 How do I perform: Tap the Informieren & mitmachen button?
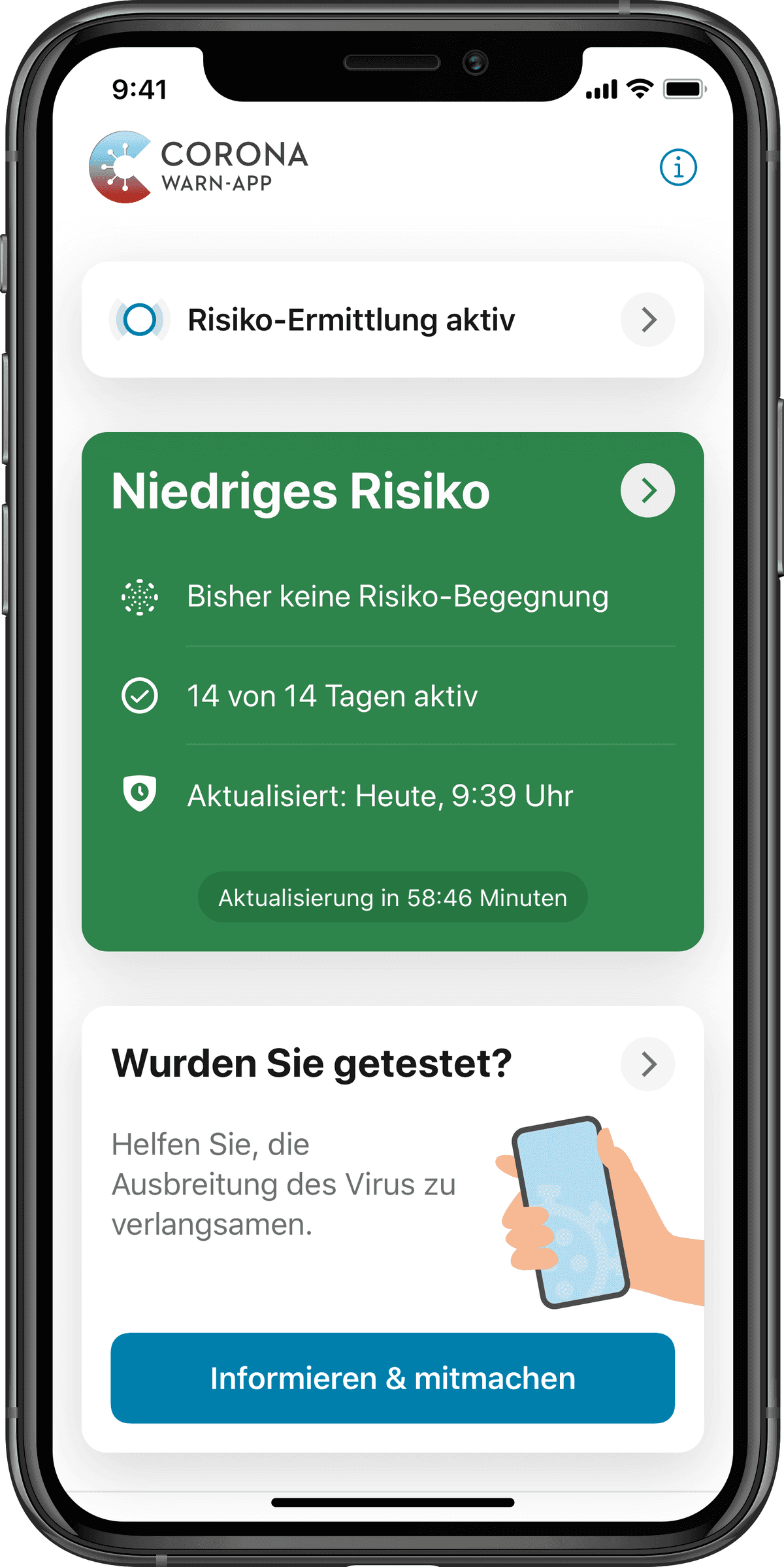(393, 1378)
